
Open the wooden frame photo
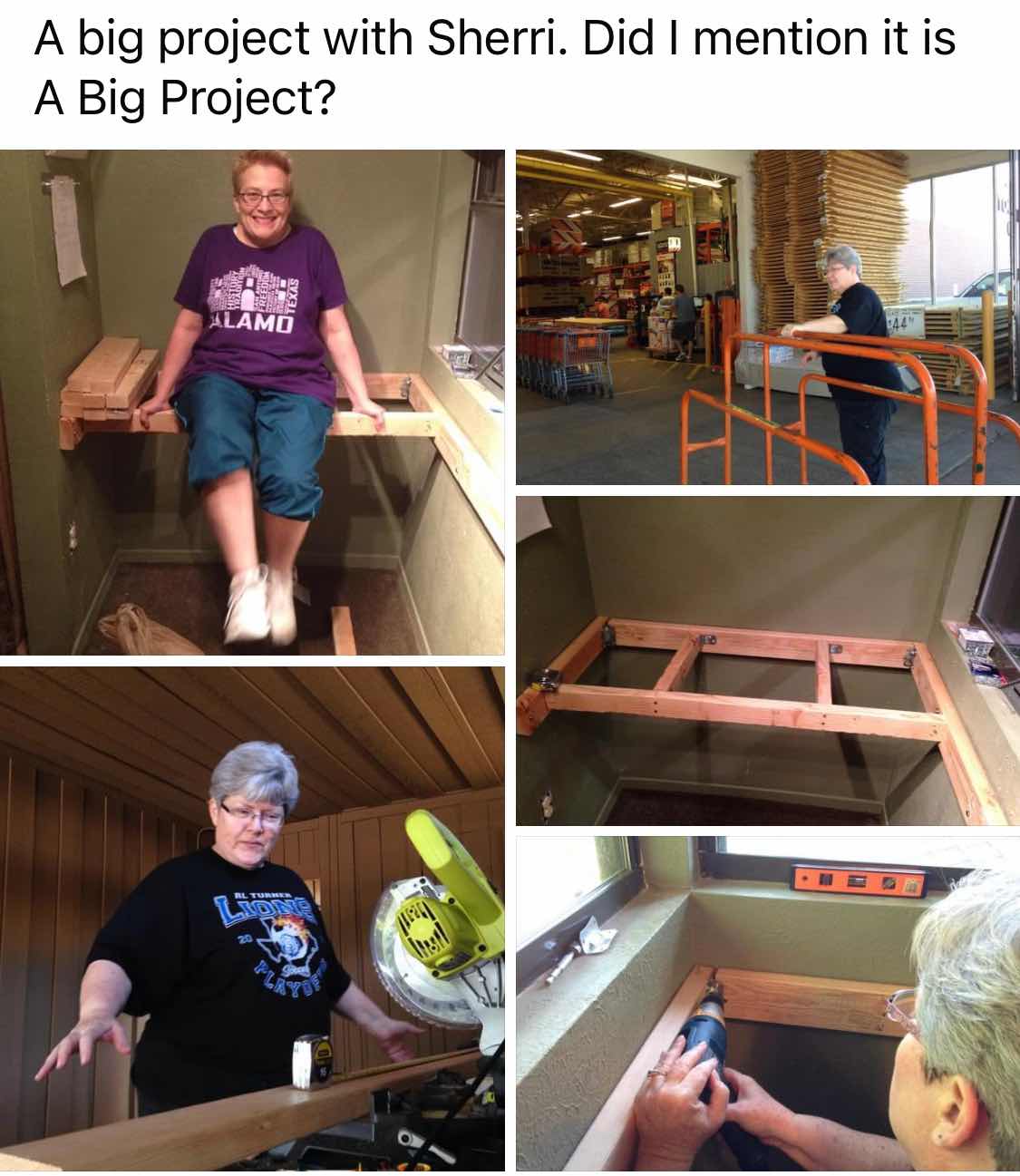pyautogui.click(x=767, y=660)
